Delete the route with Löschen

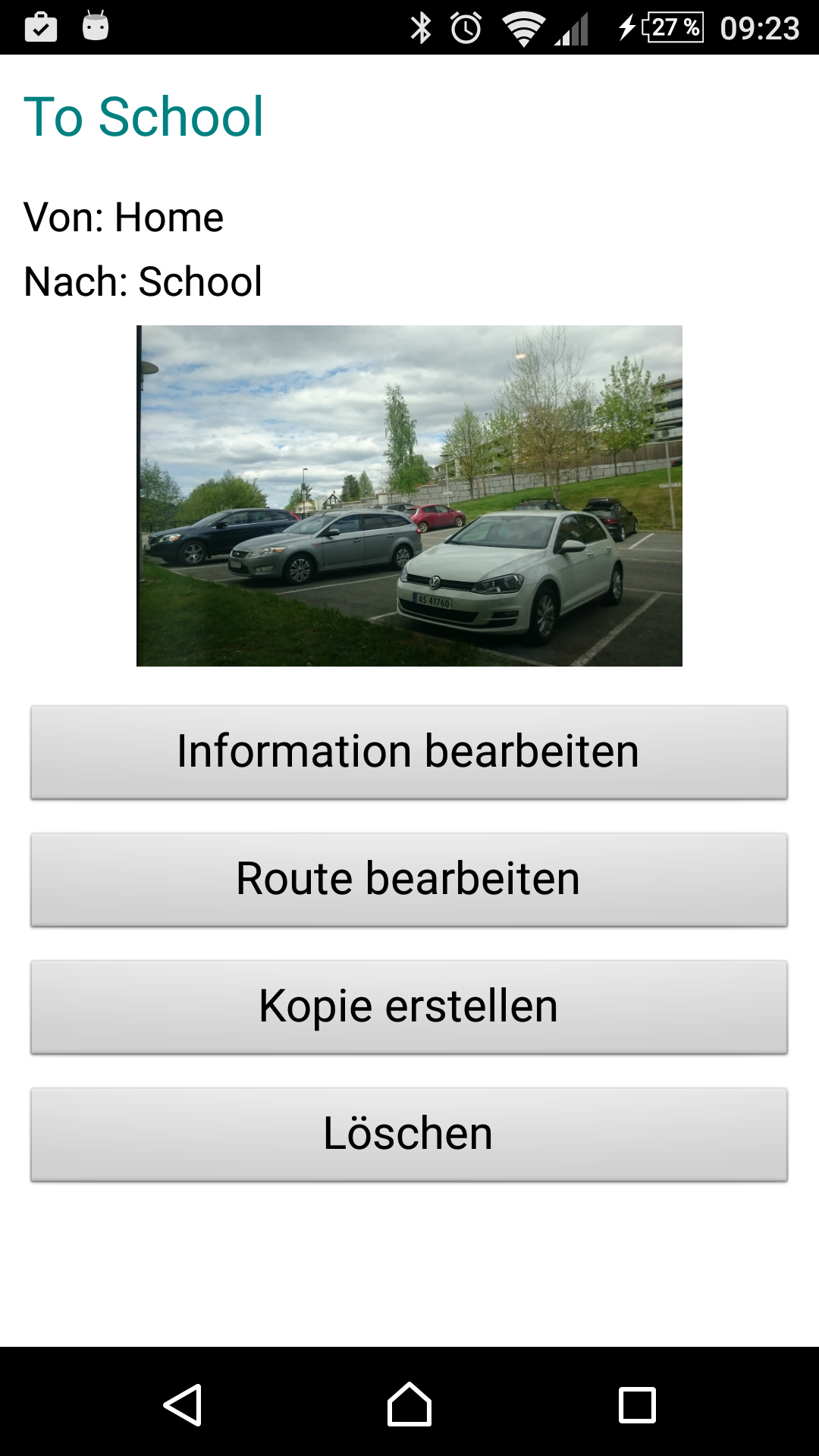(409, 1134)
